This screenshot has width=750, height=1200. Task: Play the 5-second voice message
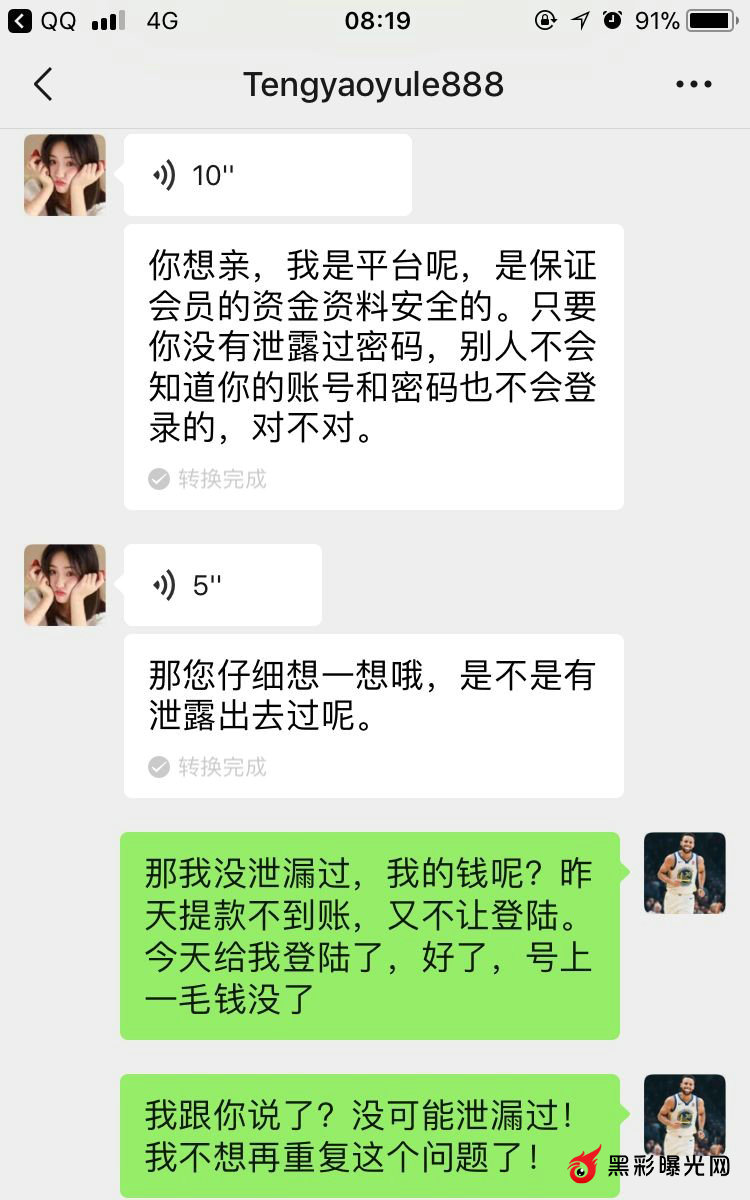coord(222,586)
